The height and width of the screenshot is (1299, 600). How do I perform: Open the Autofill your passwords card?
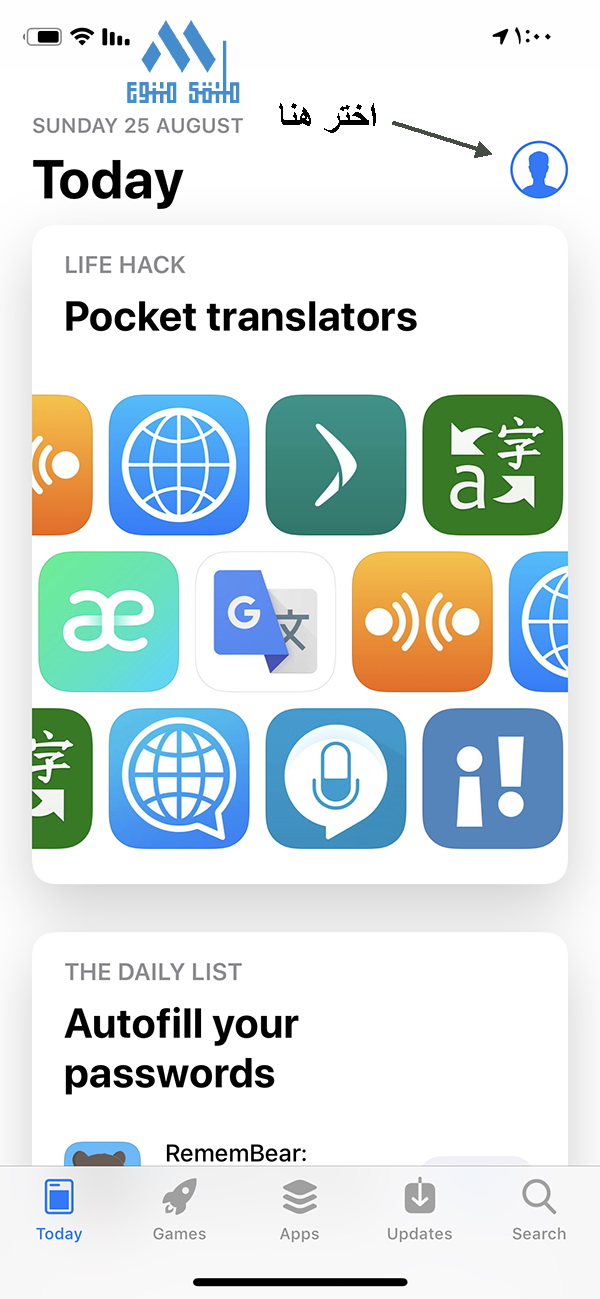pos(300,1049)
